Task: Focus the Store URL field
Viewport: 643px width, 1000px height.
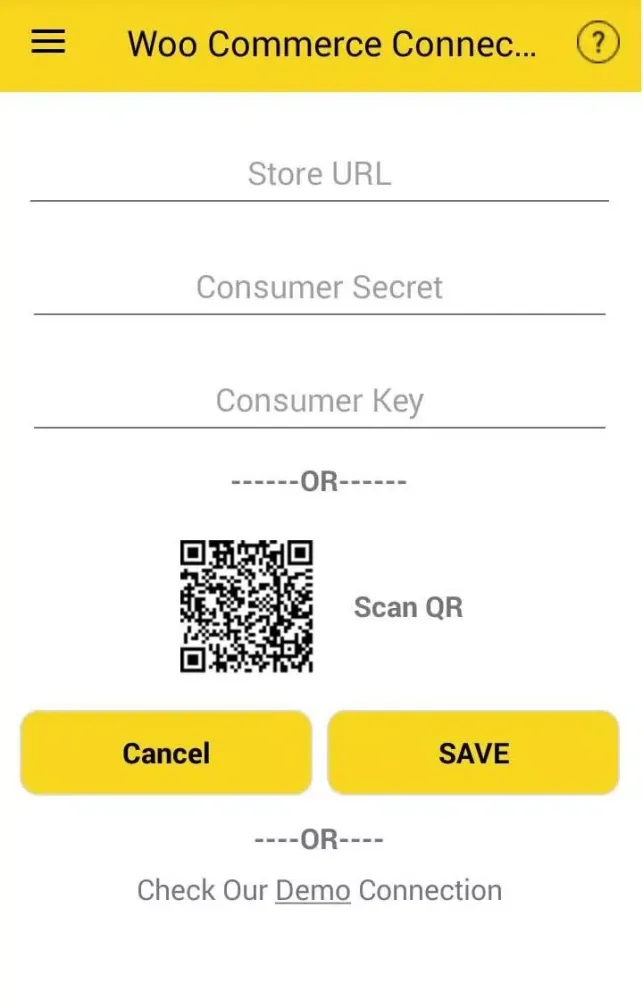Action: click(319, 175)
